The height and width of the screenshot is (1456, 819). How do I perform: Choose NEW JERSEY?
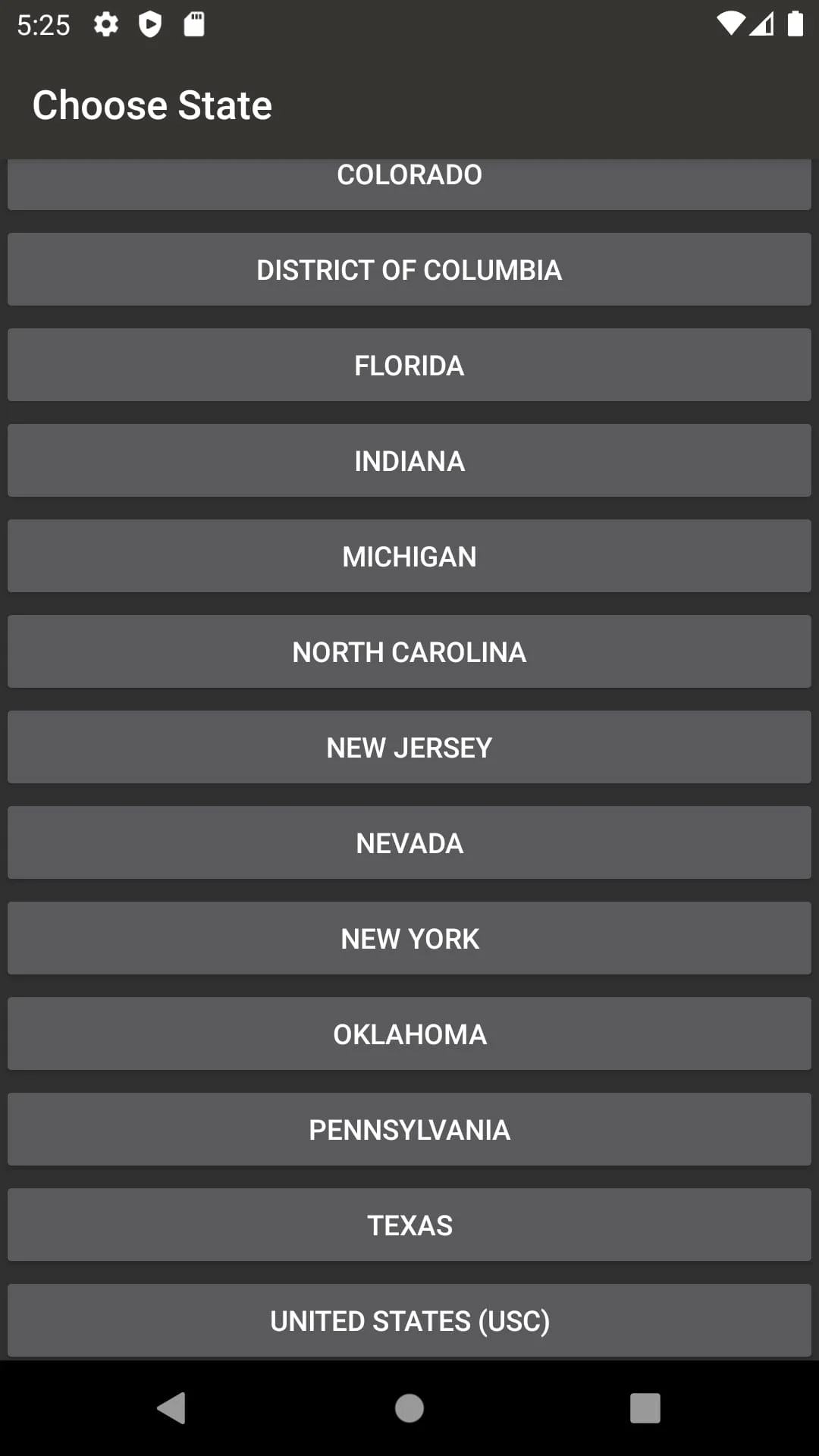409,747
